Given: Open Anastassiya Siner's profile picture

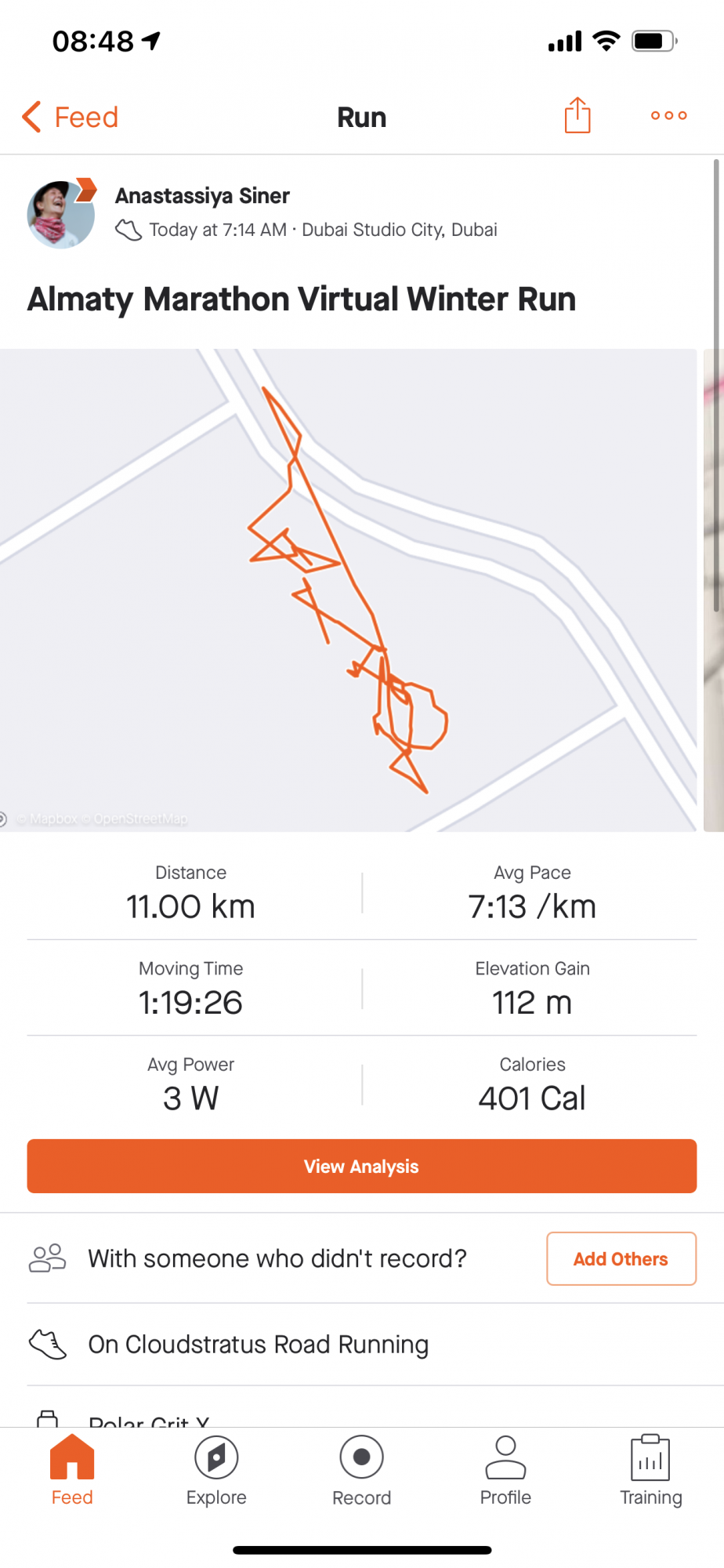Looking at the screenshot, I should [60, 214].
